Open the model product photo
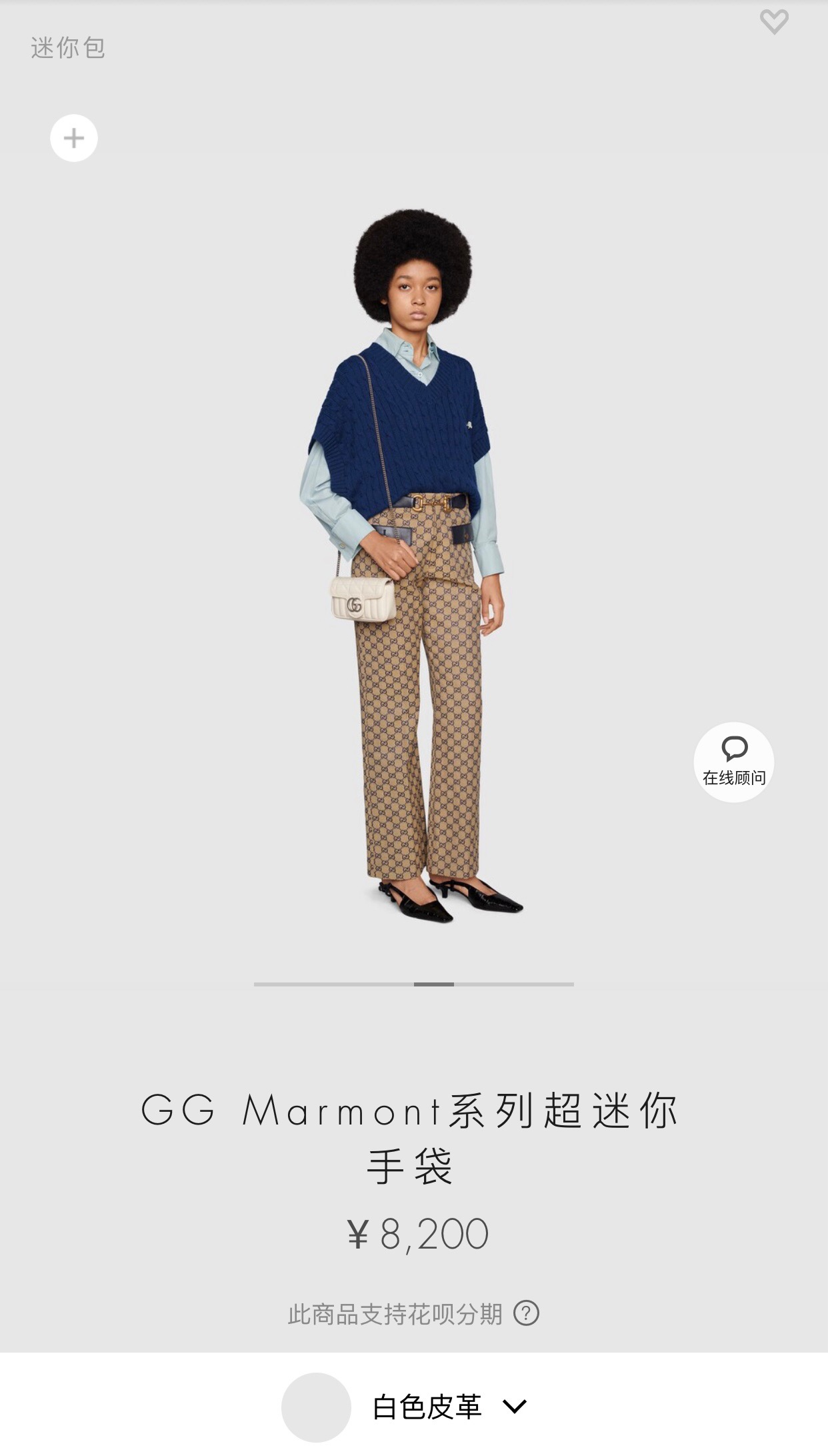The width and height of the screenshot is (828, 1456). (413, 567)
